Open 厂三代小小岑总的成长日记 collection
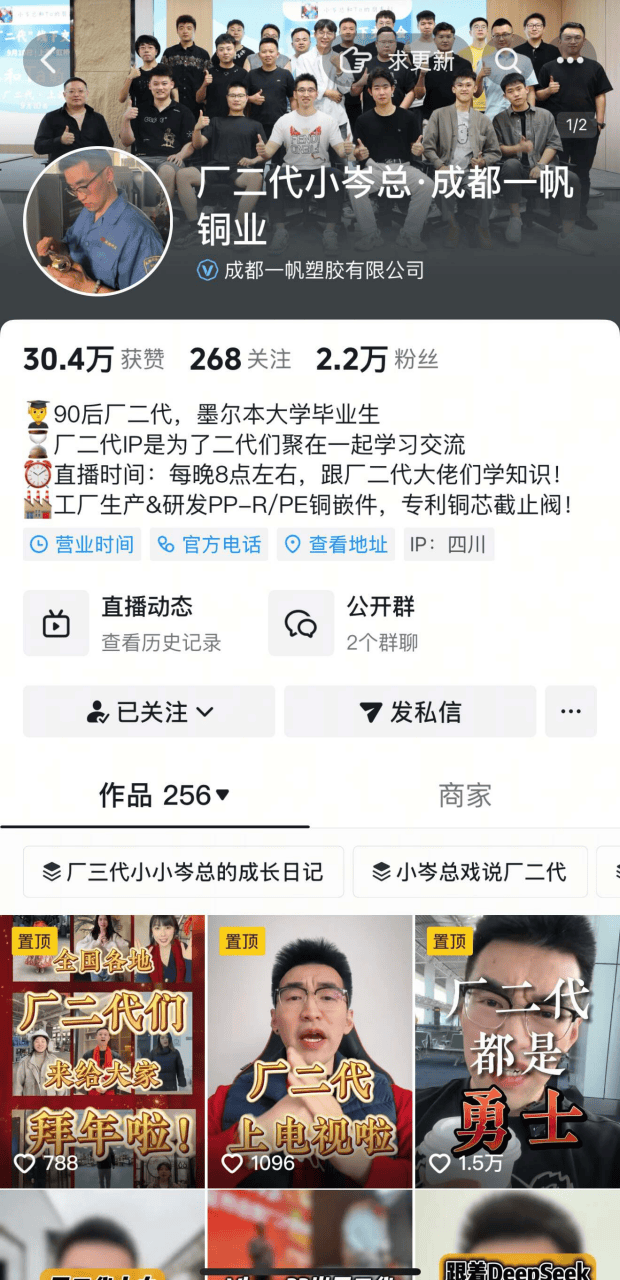 click(183, 872)
